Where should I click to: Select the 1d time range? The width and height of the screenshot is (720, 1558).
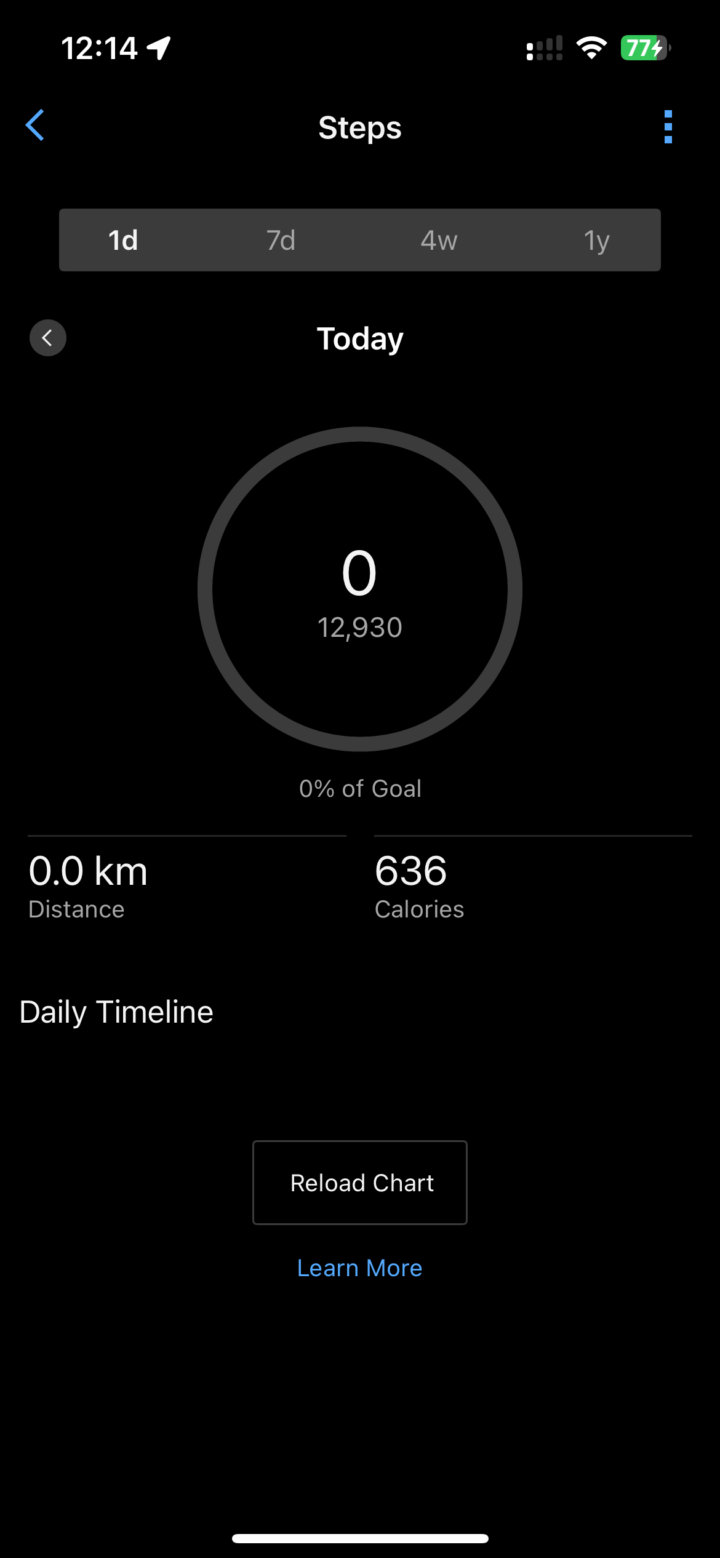click(123, 240)
